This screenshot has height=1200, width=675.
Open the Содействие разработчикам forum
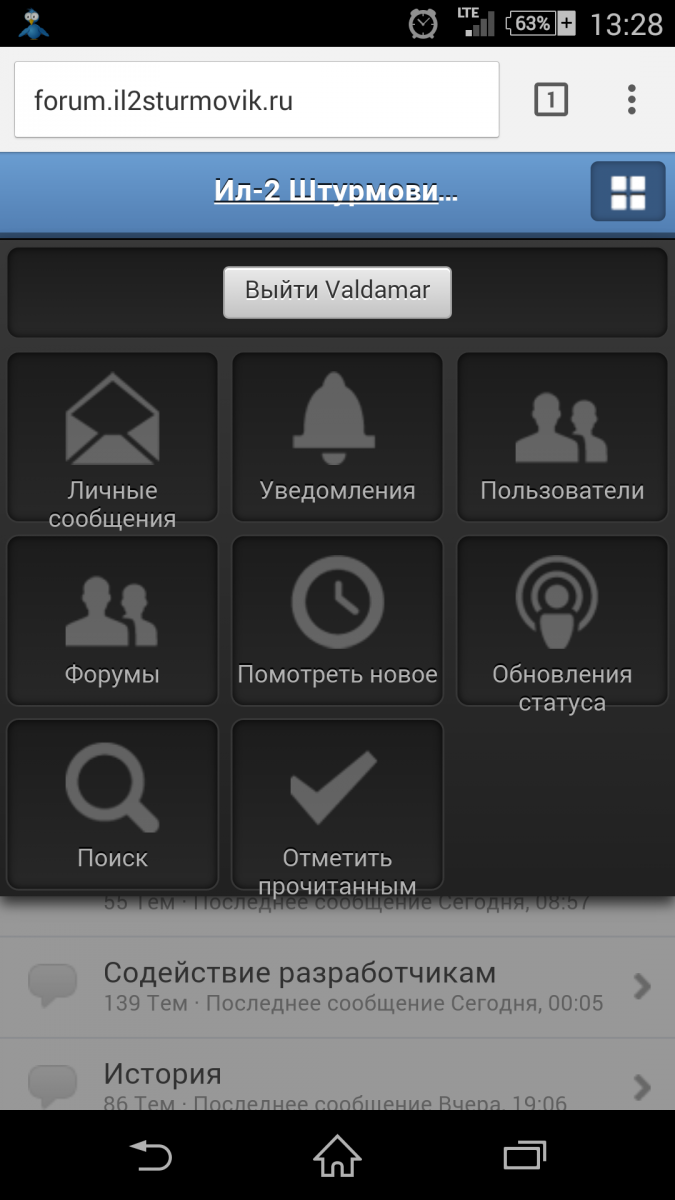(337, 987)
